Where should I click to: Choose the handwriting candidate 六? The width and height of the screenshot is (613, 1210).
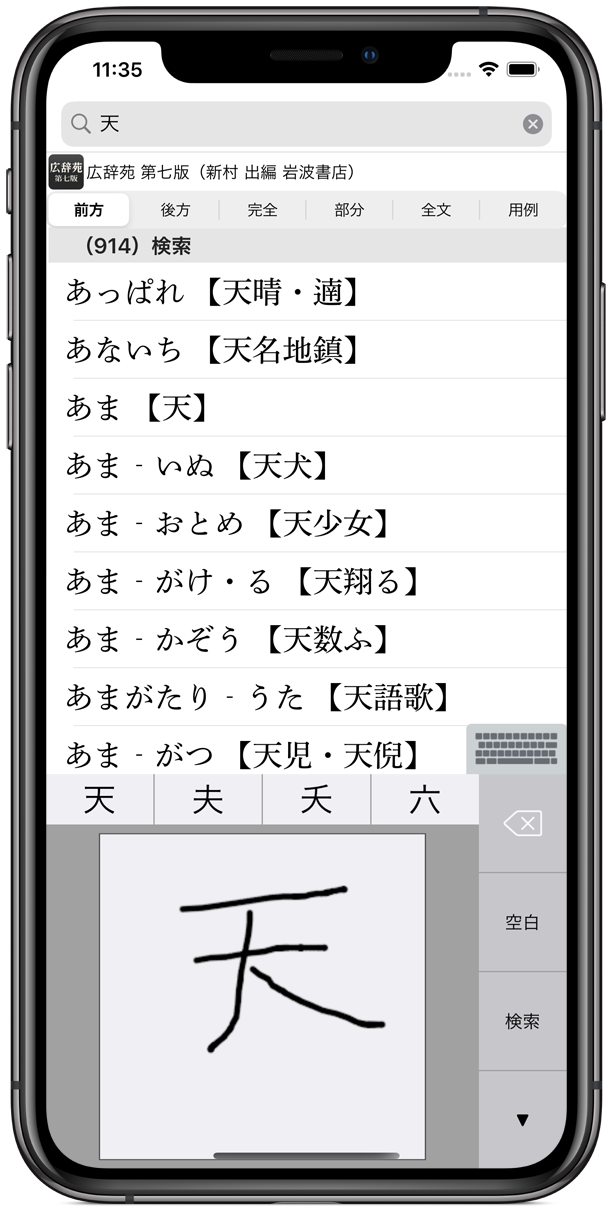425,800
